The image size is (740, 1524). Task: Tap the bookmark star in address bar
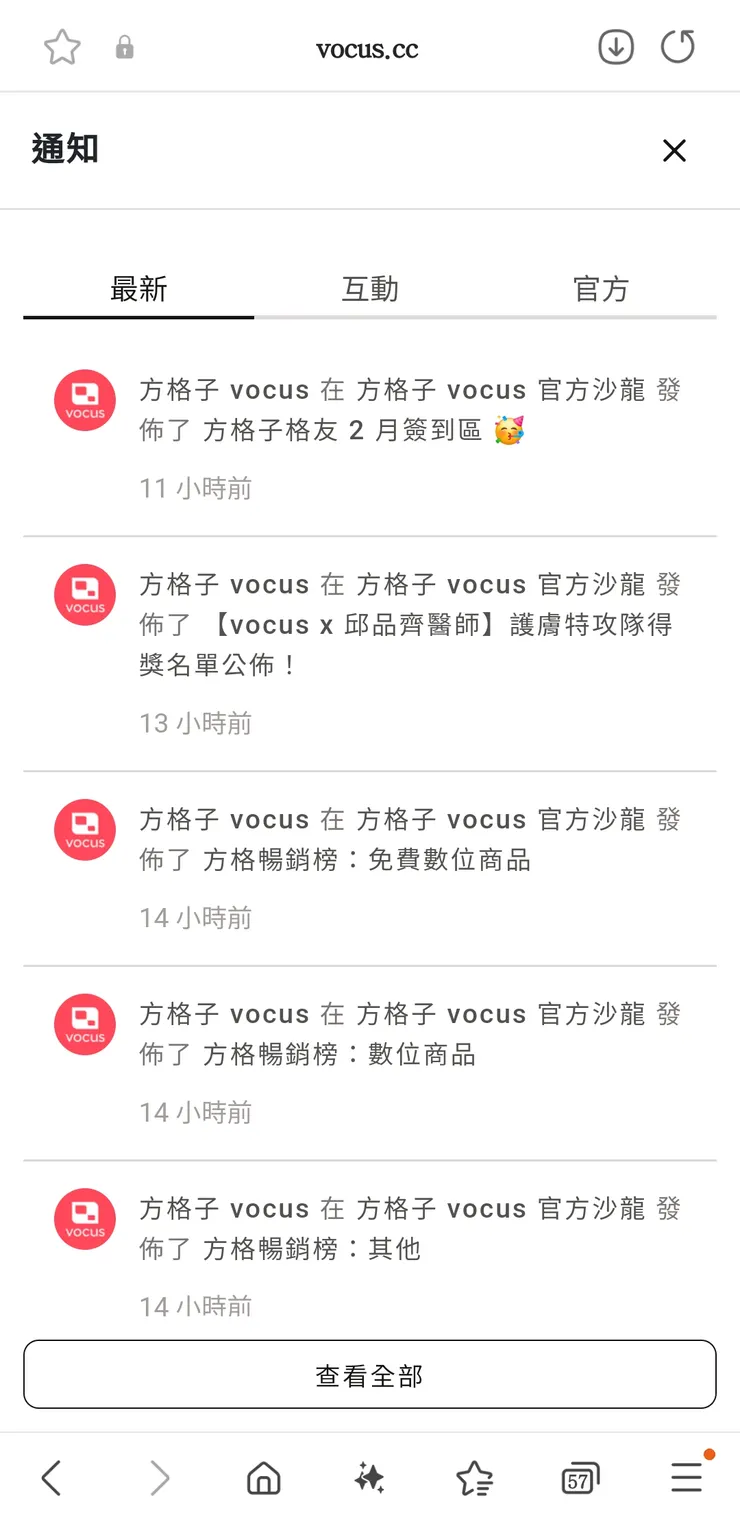coord(62,46)
